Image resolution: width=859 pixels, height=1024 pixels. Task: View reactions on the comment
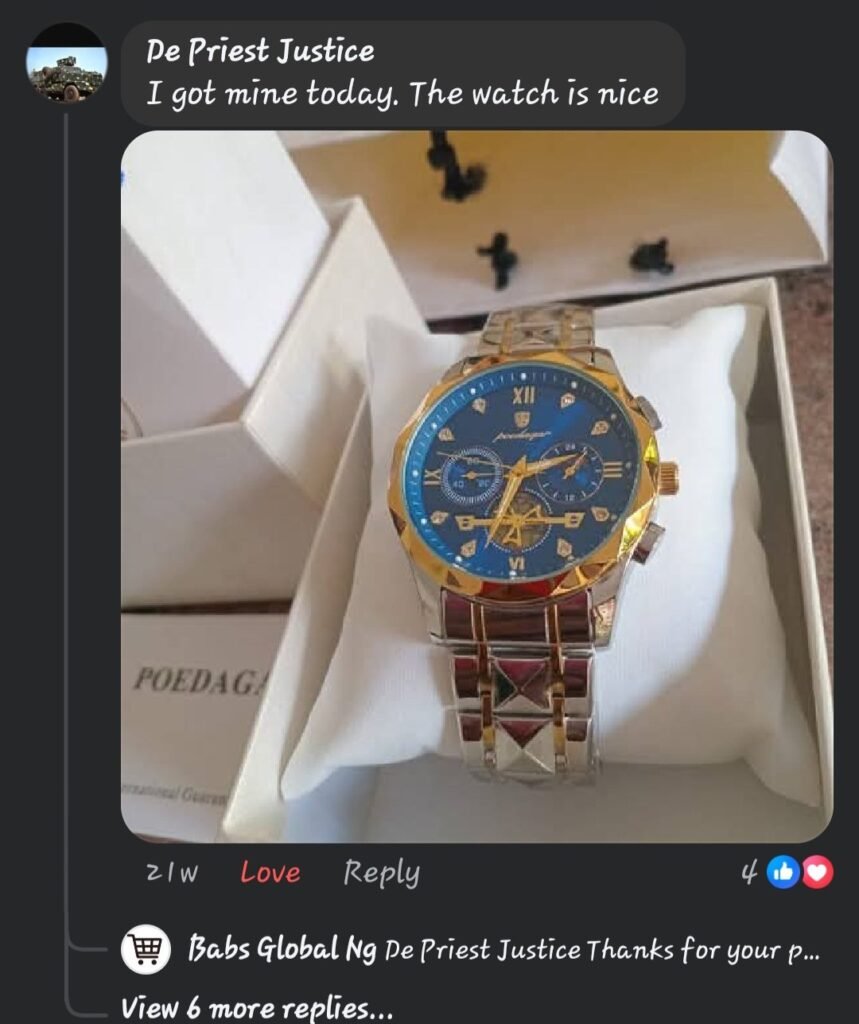coord(787,873)
